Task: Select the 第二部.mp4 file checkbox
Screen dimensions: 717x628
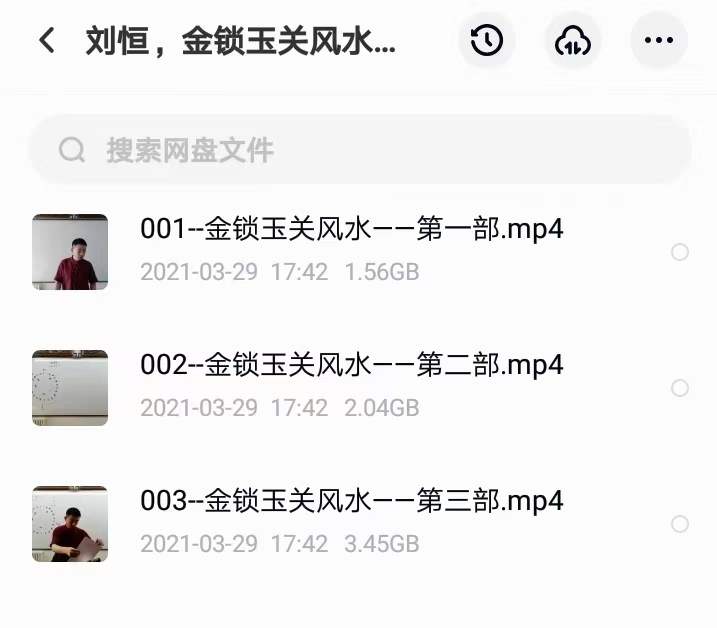Action: click(x=680, y=388)
